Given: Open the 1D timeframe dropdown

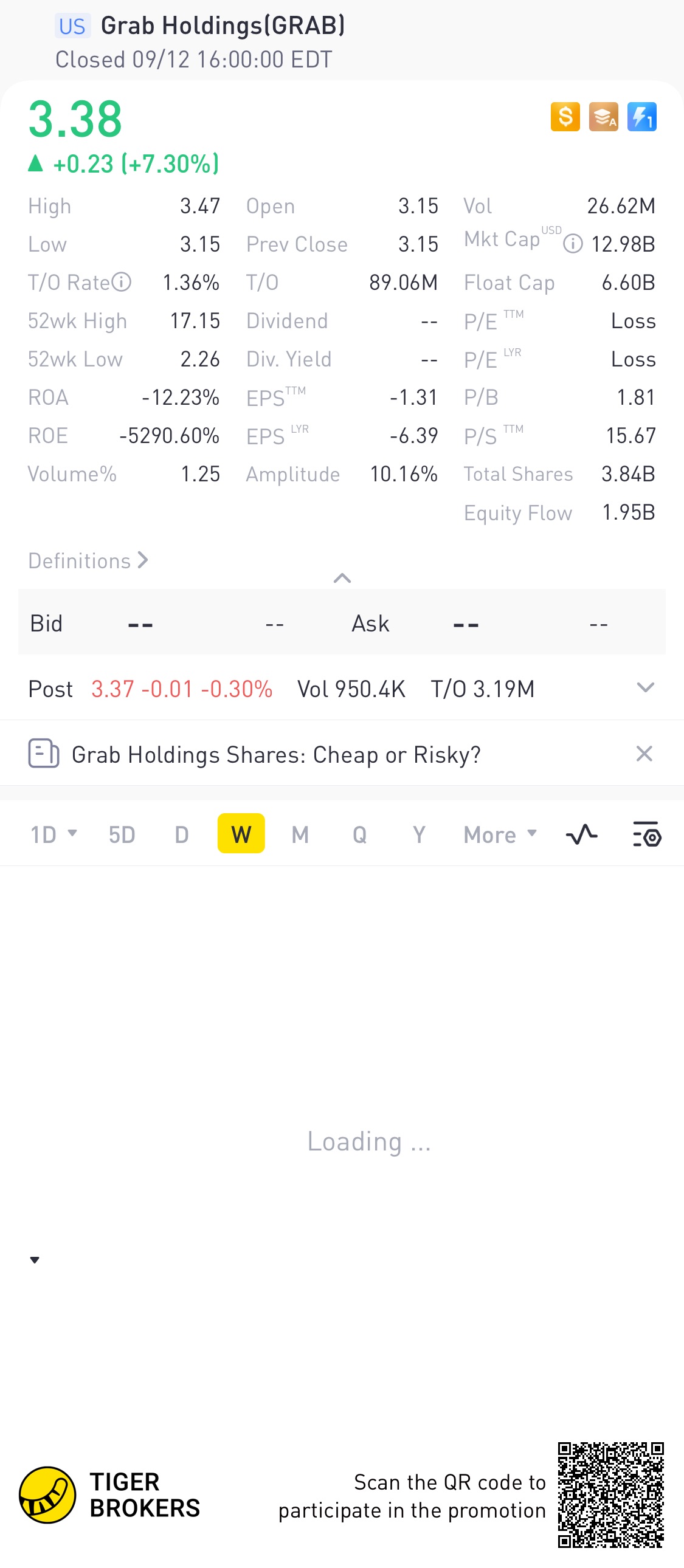Looking at the screenshot, I should (54, 834).
